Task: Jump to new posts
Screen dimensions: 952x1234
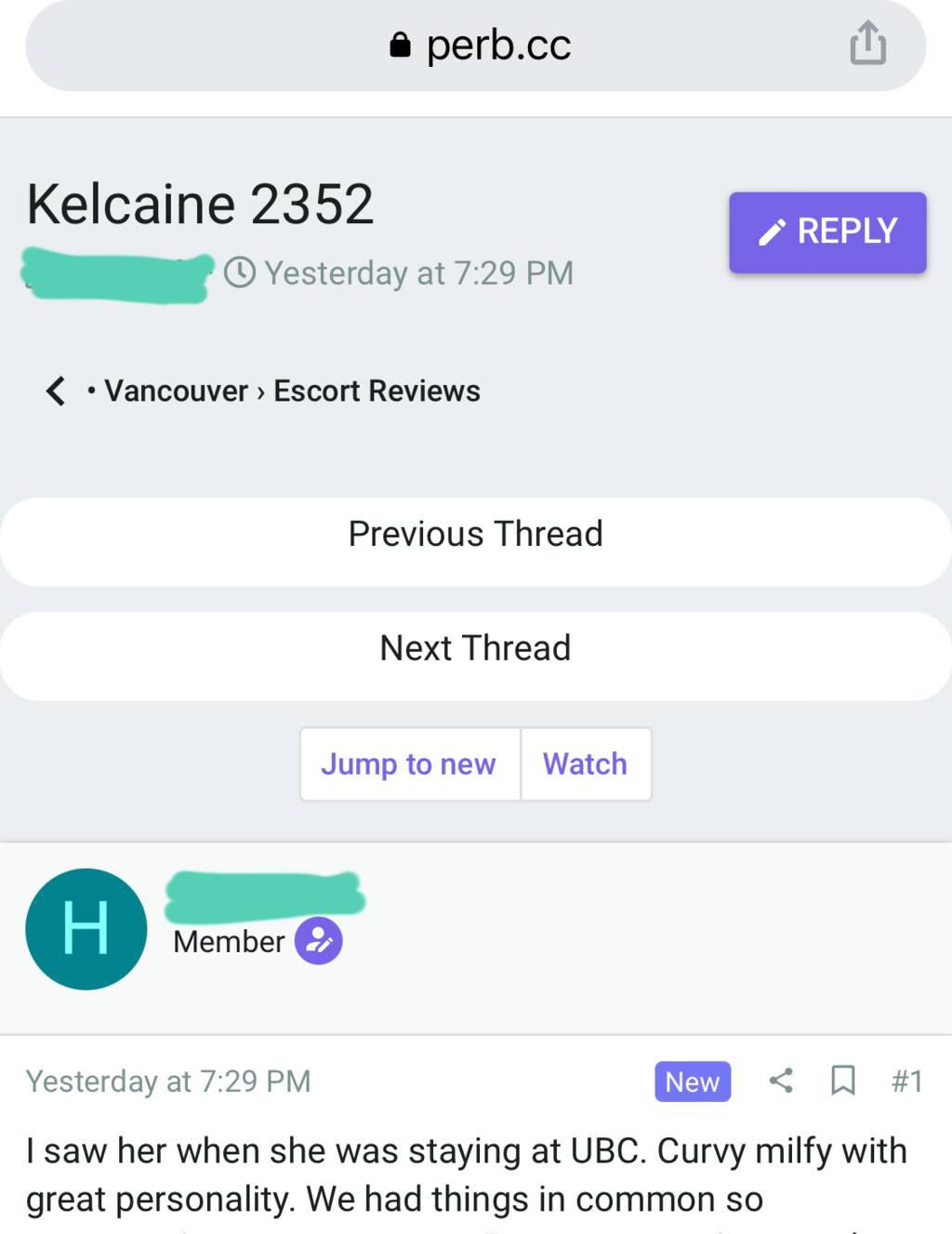Action: point(409,764)
